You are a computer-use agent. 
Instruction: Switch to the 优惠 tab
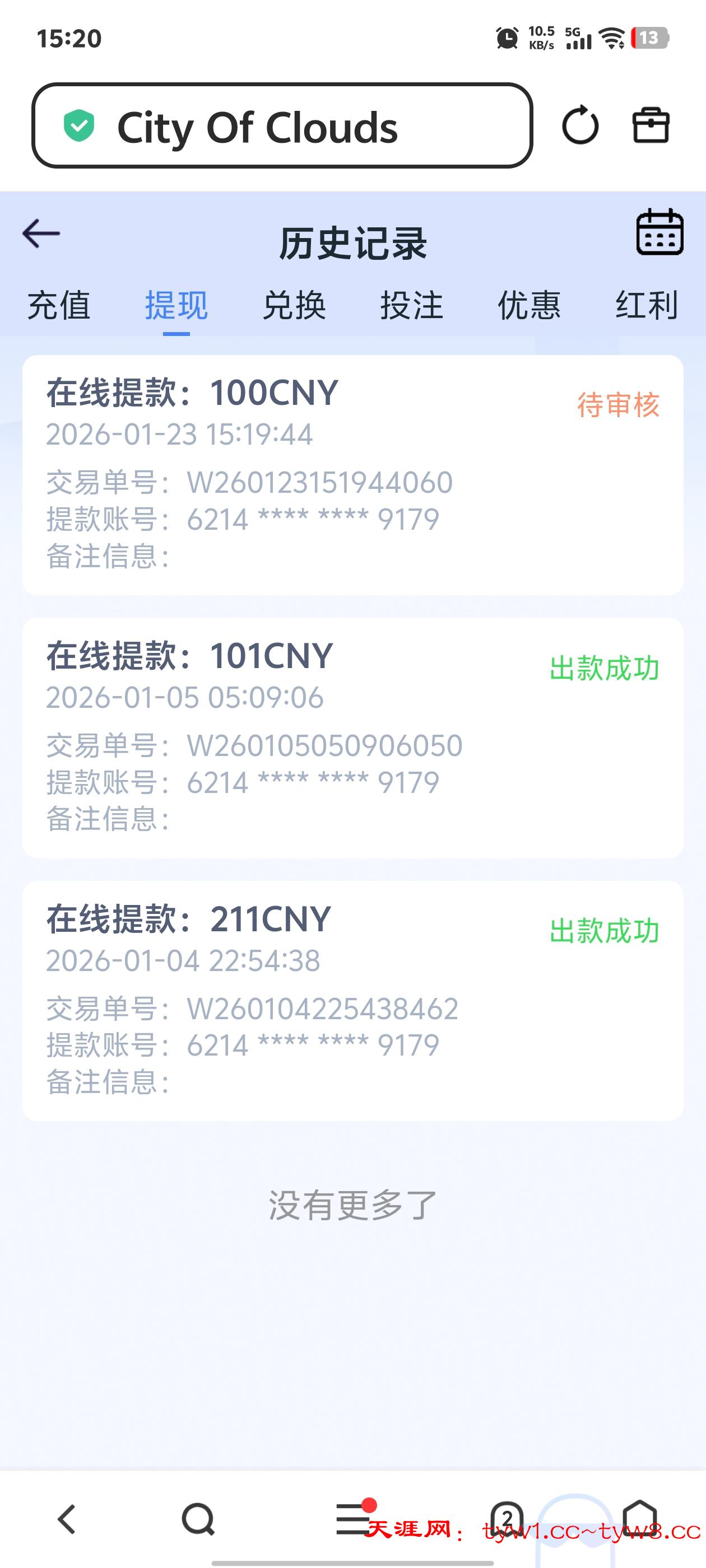(x=529, y=306)
